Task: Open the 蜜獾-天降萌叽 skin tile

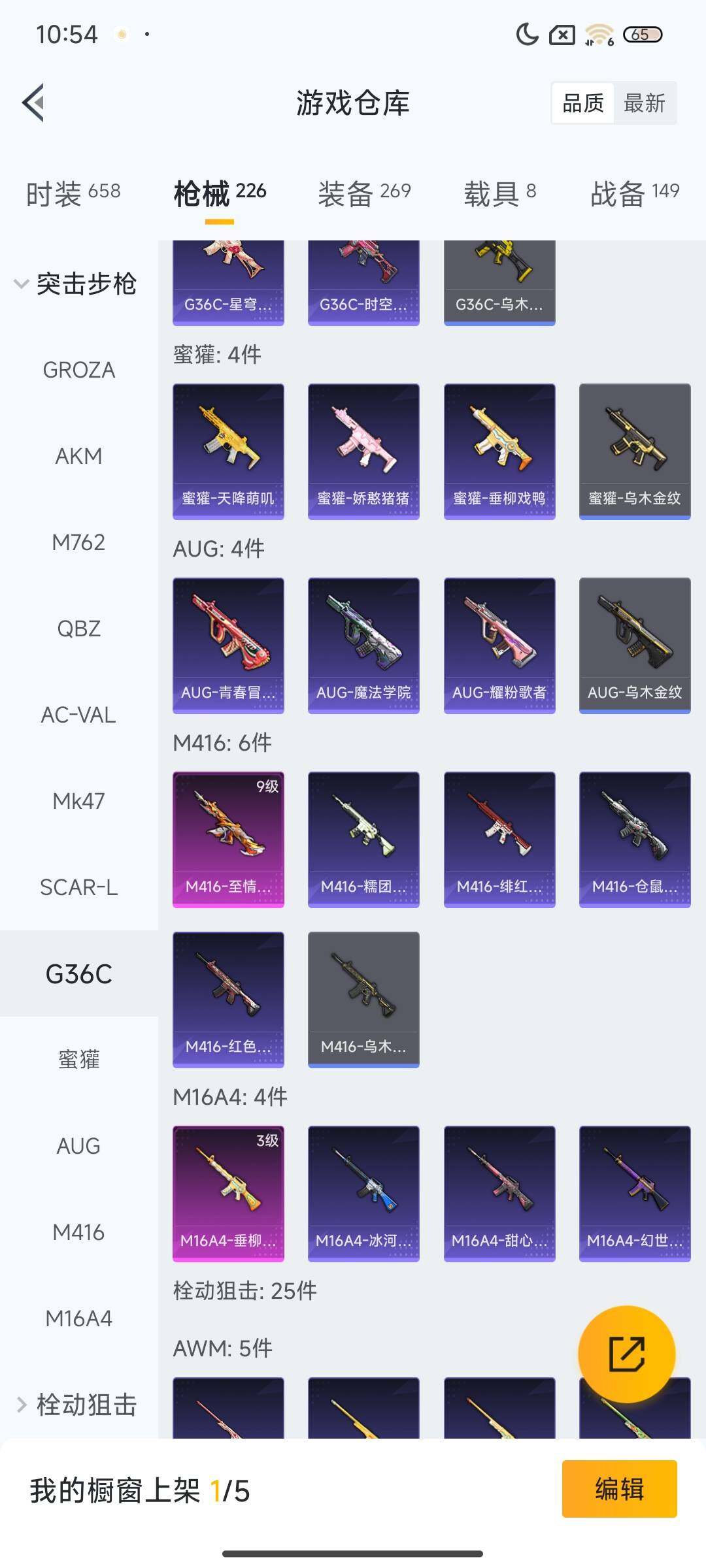Action: (x=228, y=451)
